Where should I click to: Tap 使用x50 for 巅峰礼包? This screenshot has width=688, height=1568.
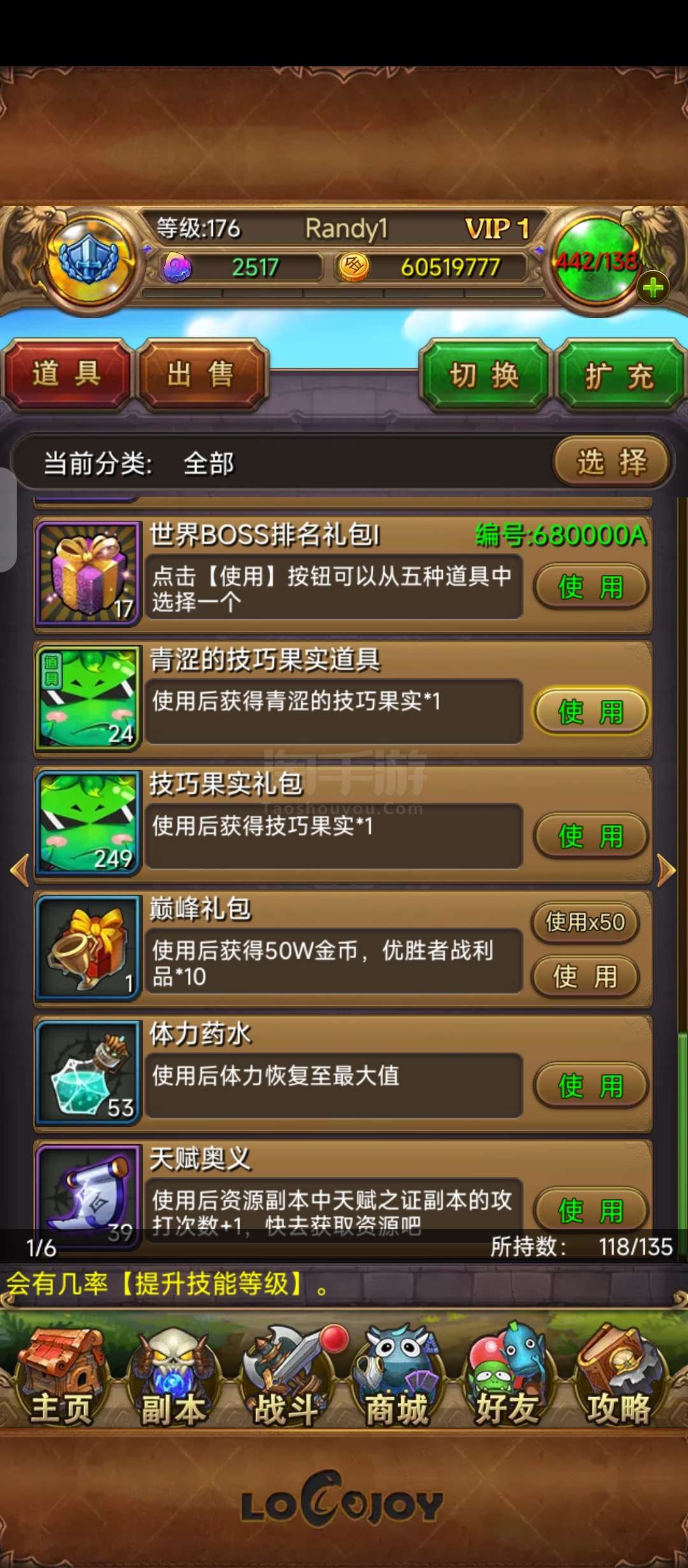pyautogui.click(x=585, y=922)
